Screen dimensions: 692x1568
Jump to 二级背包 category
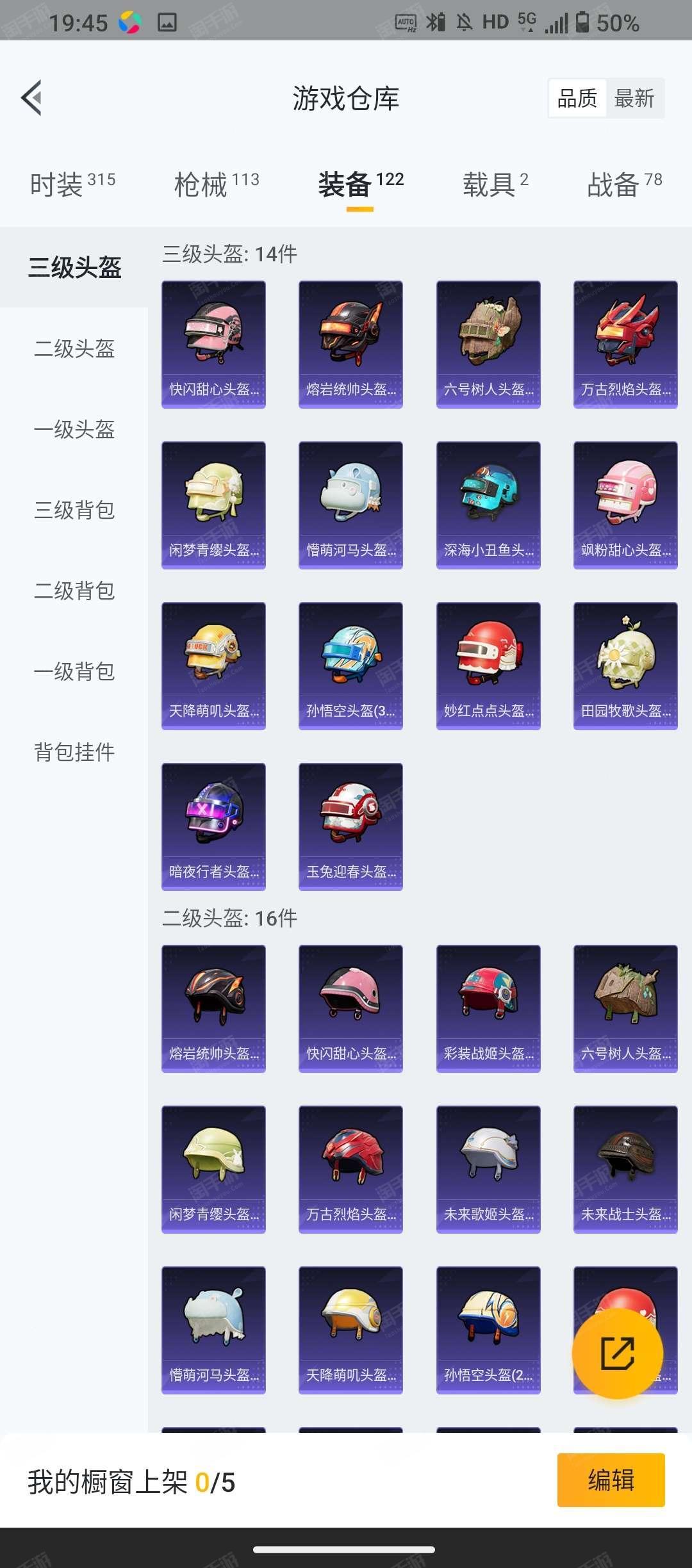click(74, 591)
